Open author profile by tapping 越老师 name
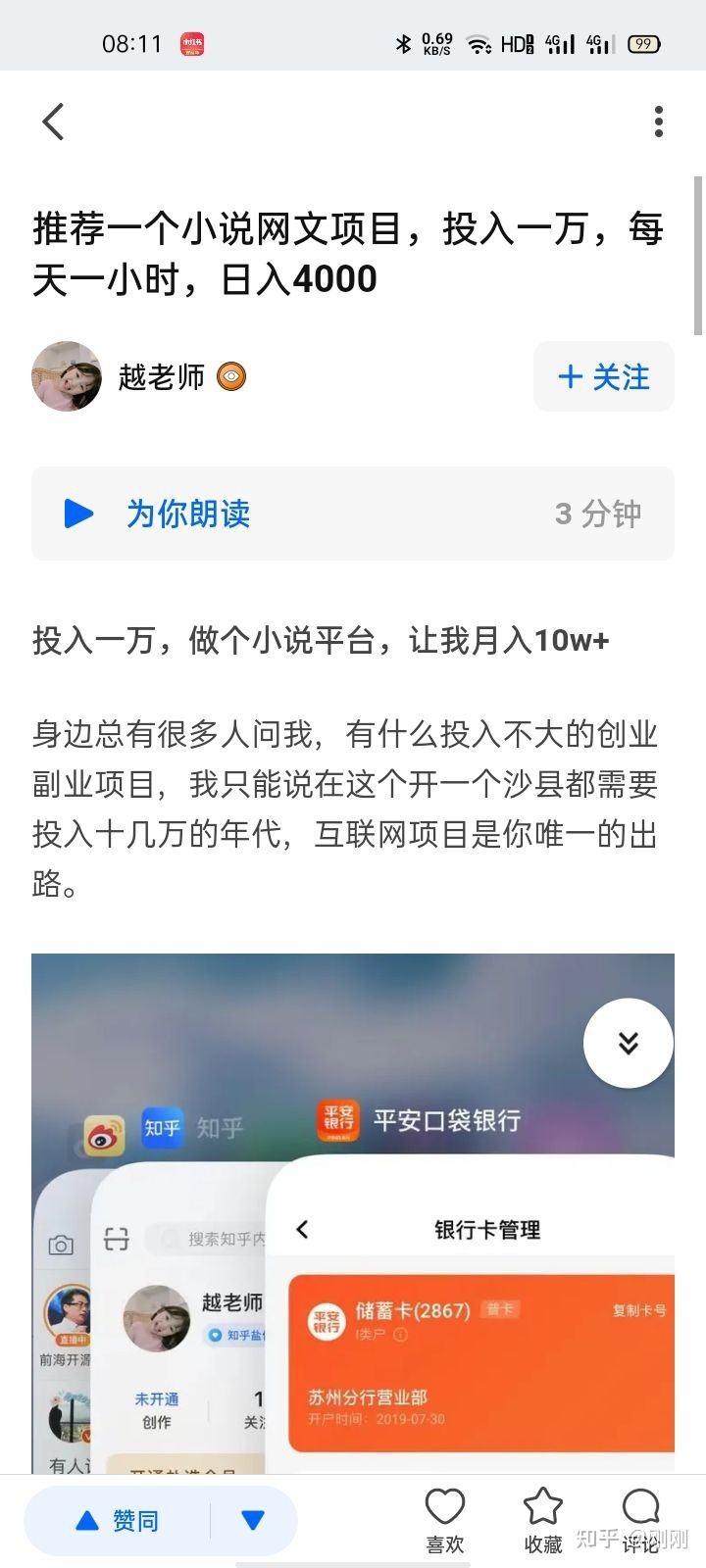Image resolution: width=706 pixels, height=1568 pixels. coord(162,376)
